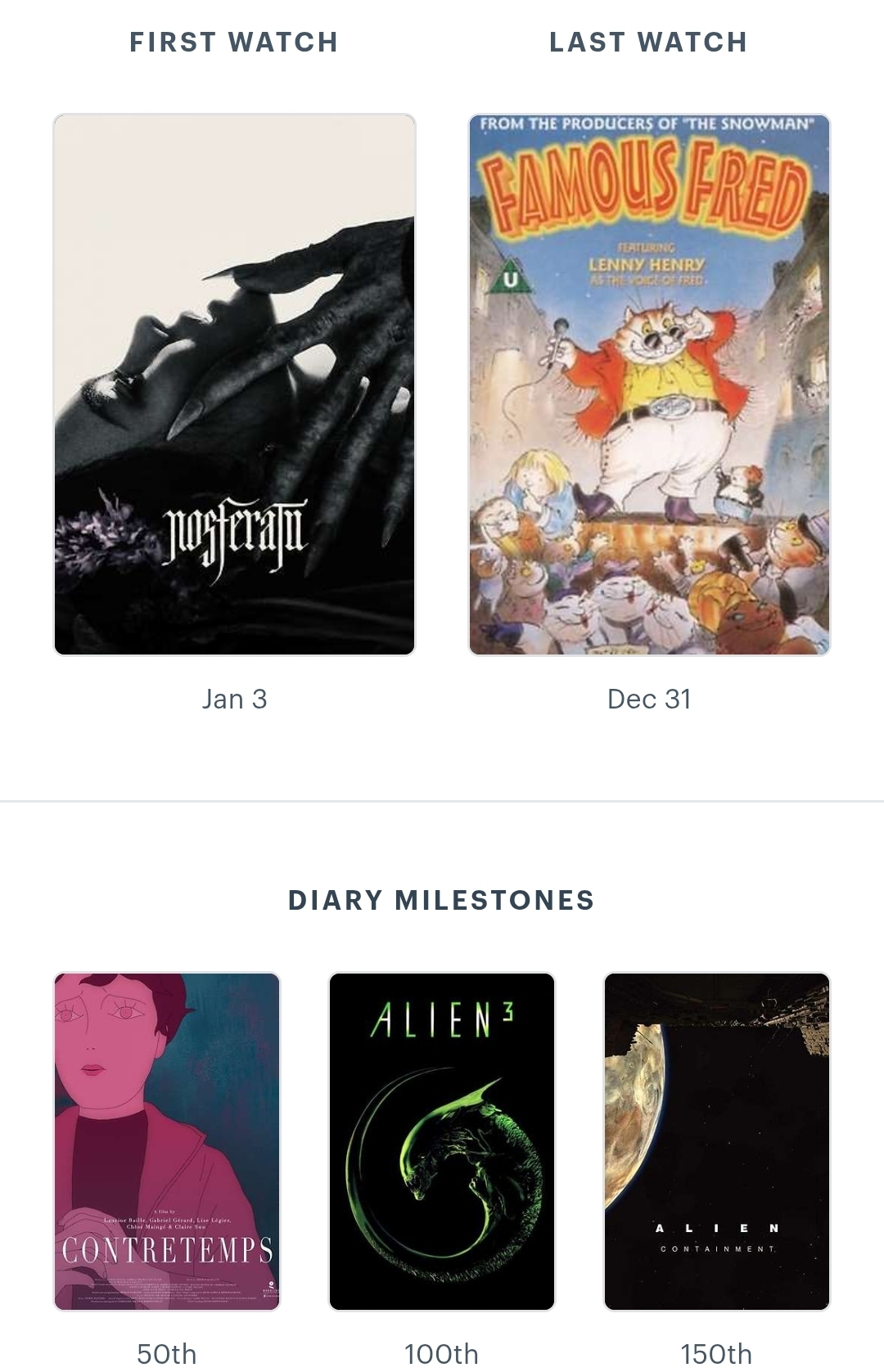
Task: Select the Alien 3 100th milestone poster
Action: click(x=442, y=1141)
